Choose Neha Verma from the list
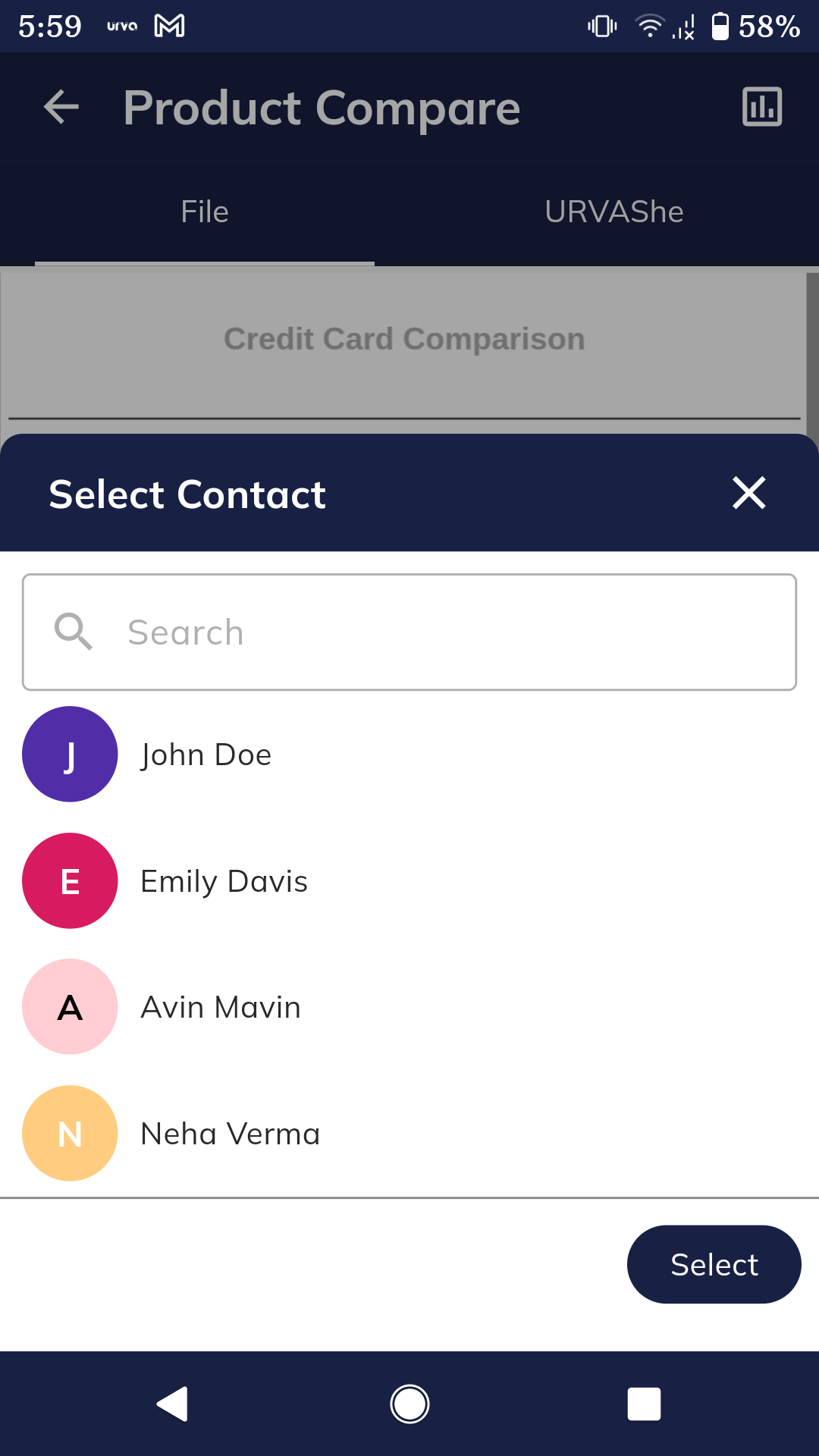This screenshot has width=819, height=1456. click(409, 1133)
